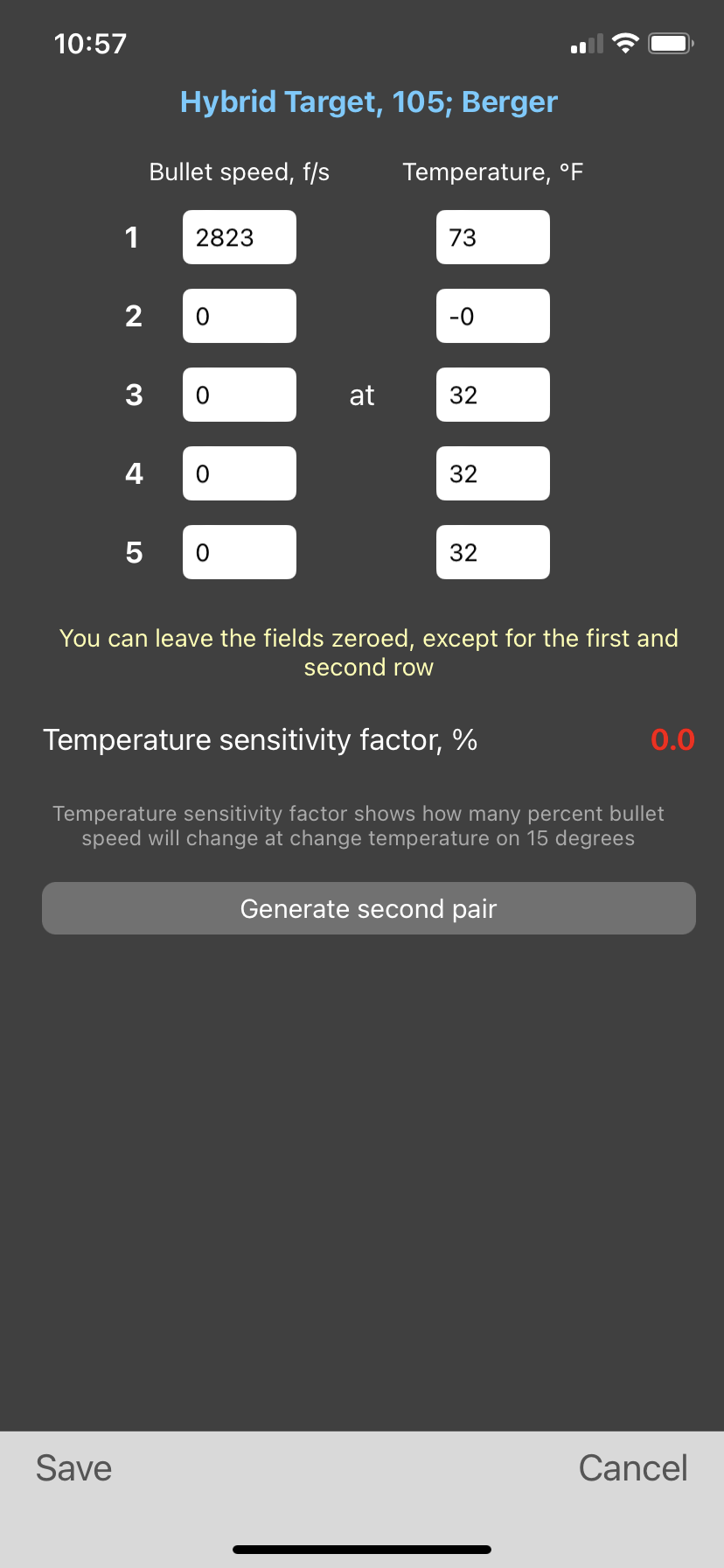
Task: Enter temperature in row 5 field
Action: tap(492, 552)
